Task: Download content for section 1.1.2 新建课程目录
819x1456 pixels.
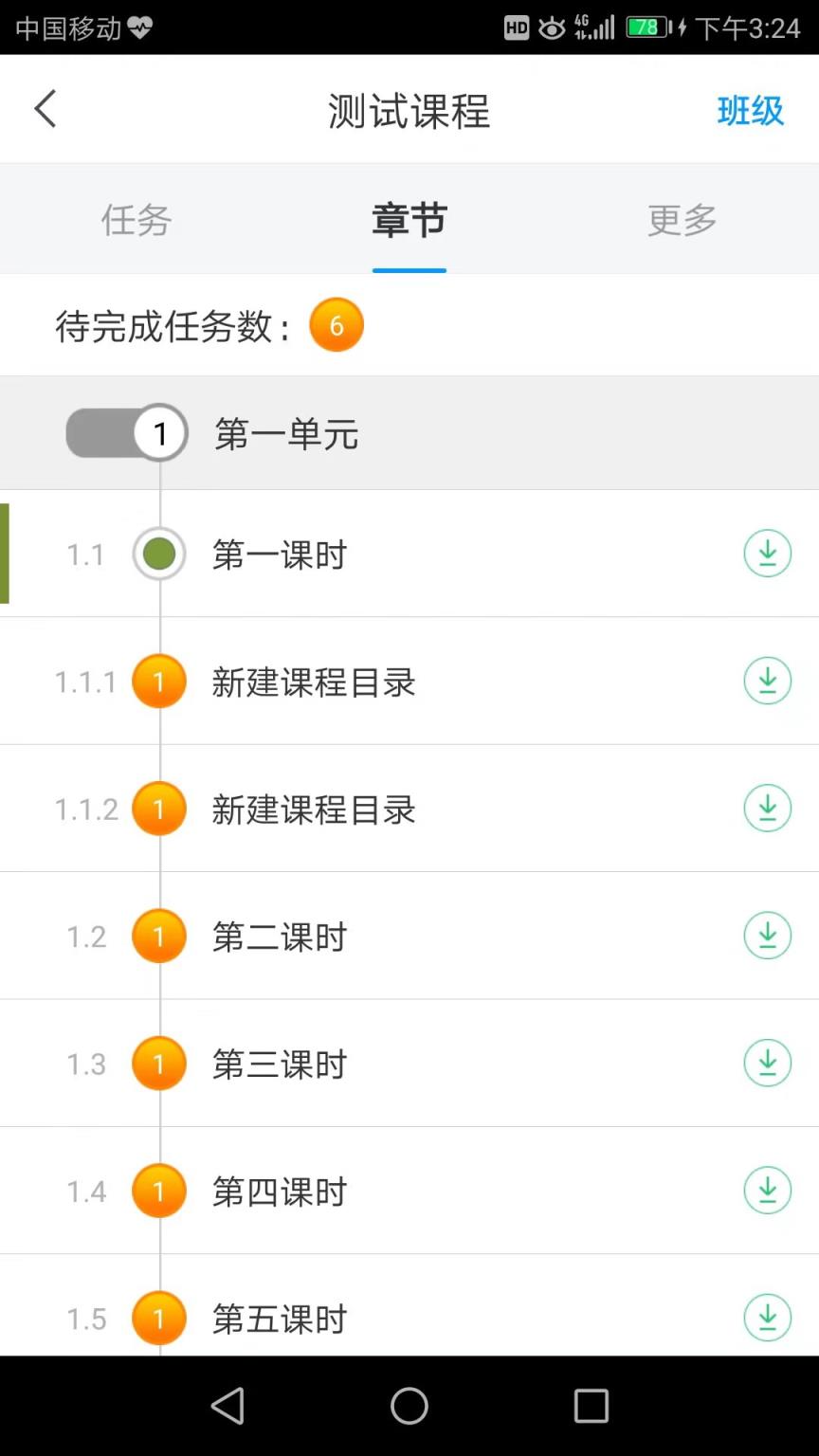Action: pyautogui.click(x=768, y=808)
